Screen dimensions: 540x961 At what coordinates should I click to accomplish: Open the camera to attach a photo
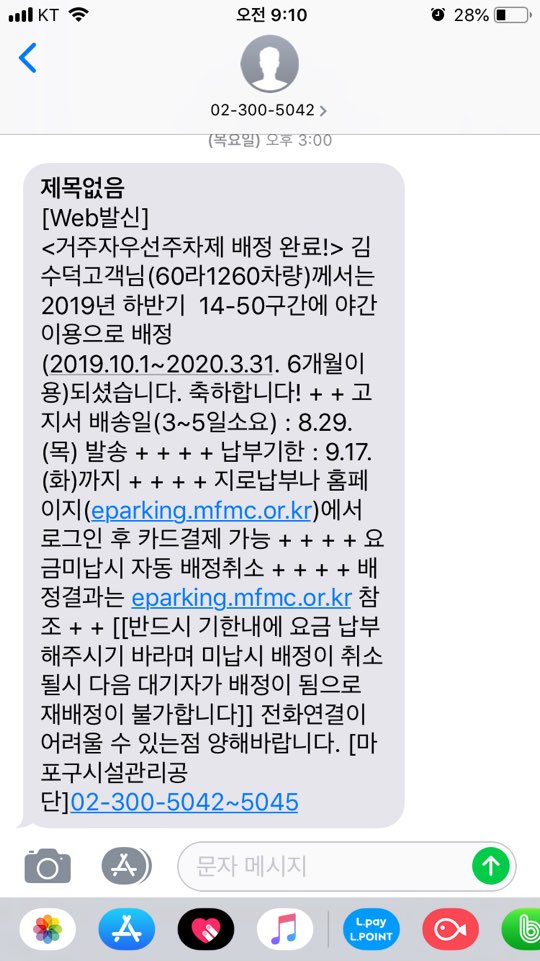coord(47,866)
